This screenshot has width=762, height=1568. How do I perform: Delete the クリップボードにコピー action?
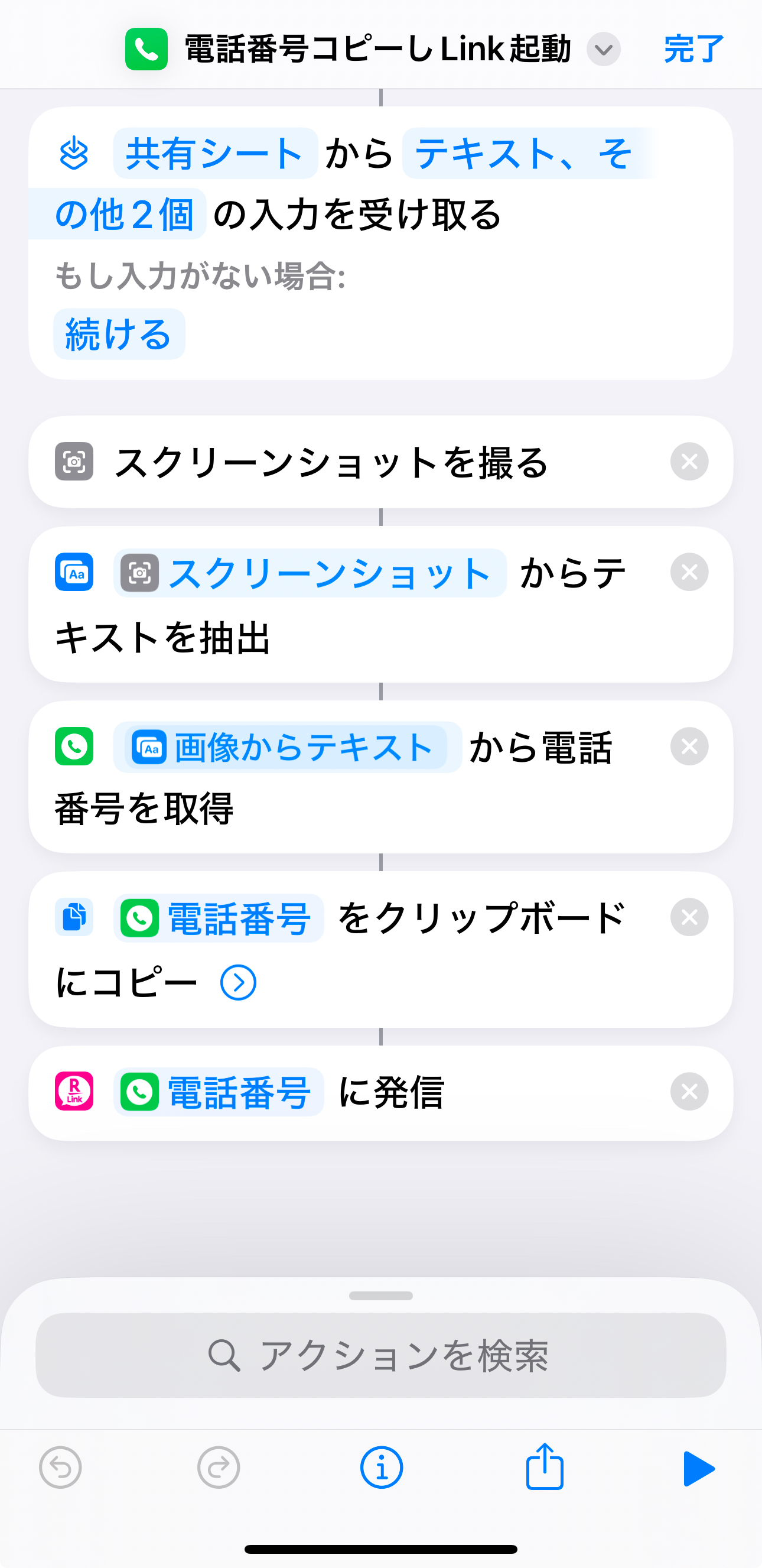point(689,917)
